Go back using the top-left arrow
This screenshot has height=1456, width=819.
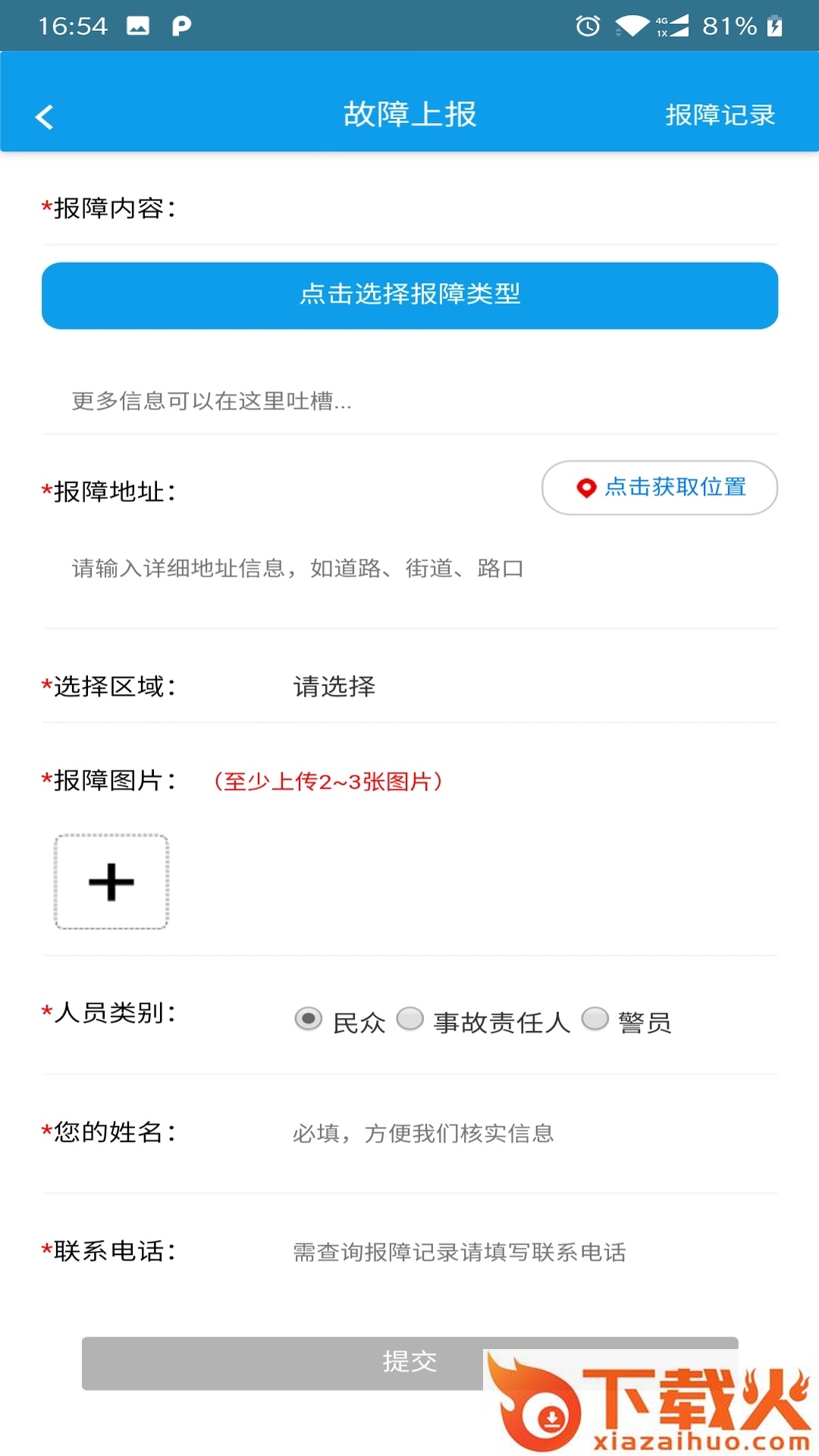[45, 117]
